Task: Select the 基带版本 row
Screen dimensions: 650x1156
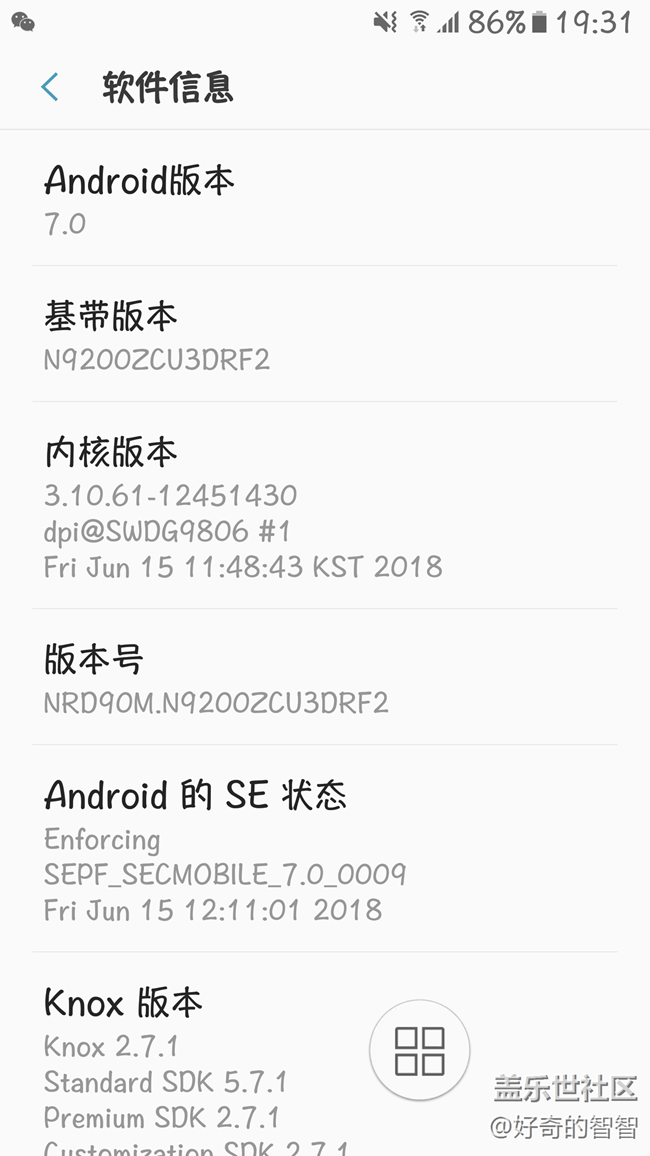Action: click(x=324, y=336)
